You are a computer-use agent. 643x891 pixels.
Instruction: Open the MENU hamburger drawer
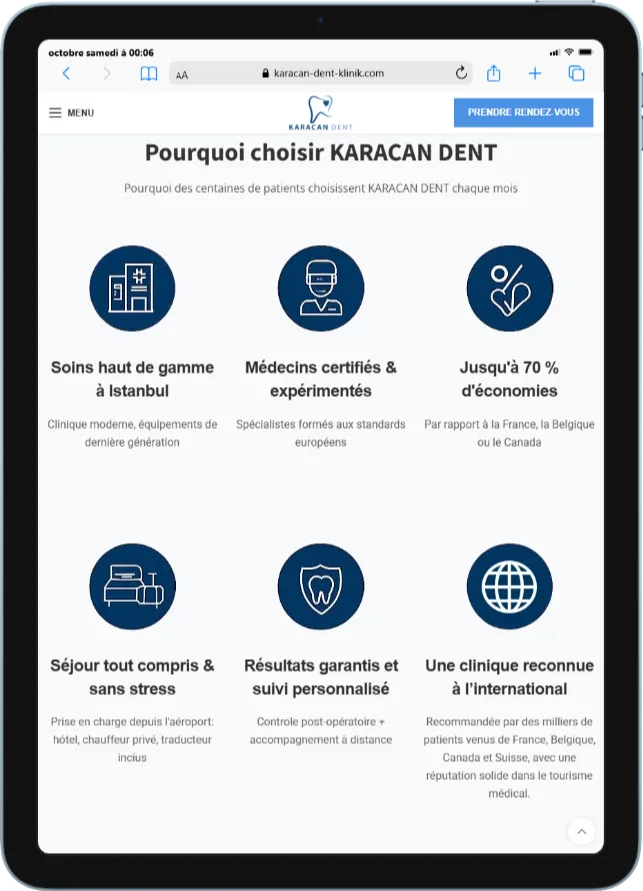pos(71,113)
